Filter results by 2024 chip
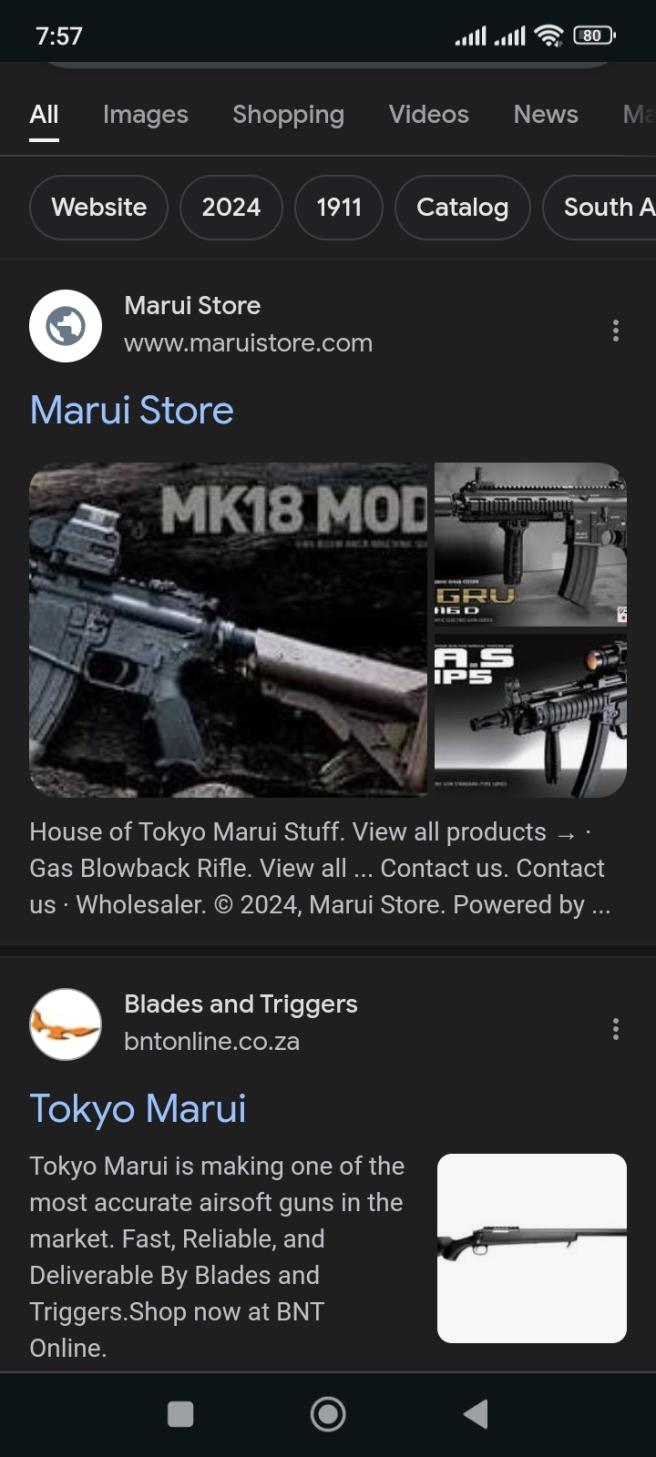The image size is (656, 1457). point(231,207)
